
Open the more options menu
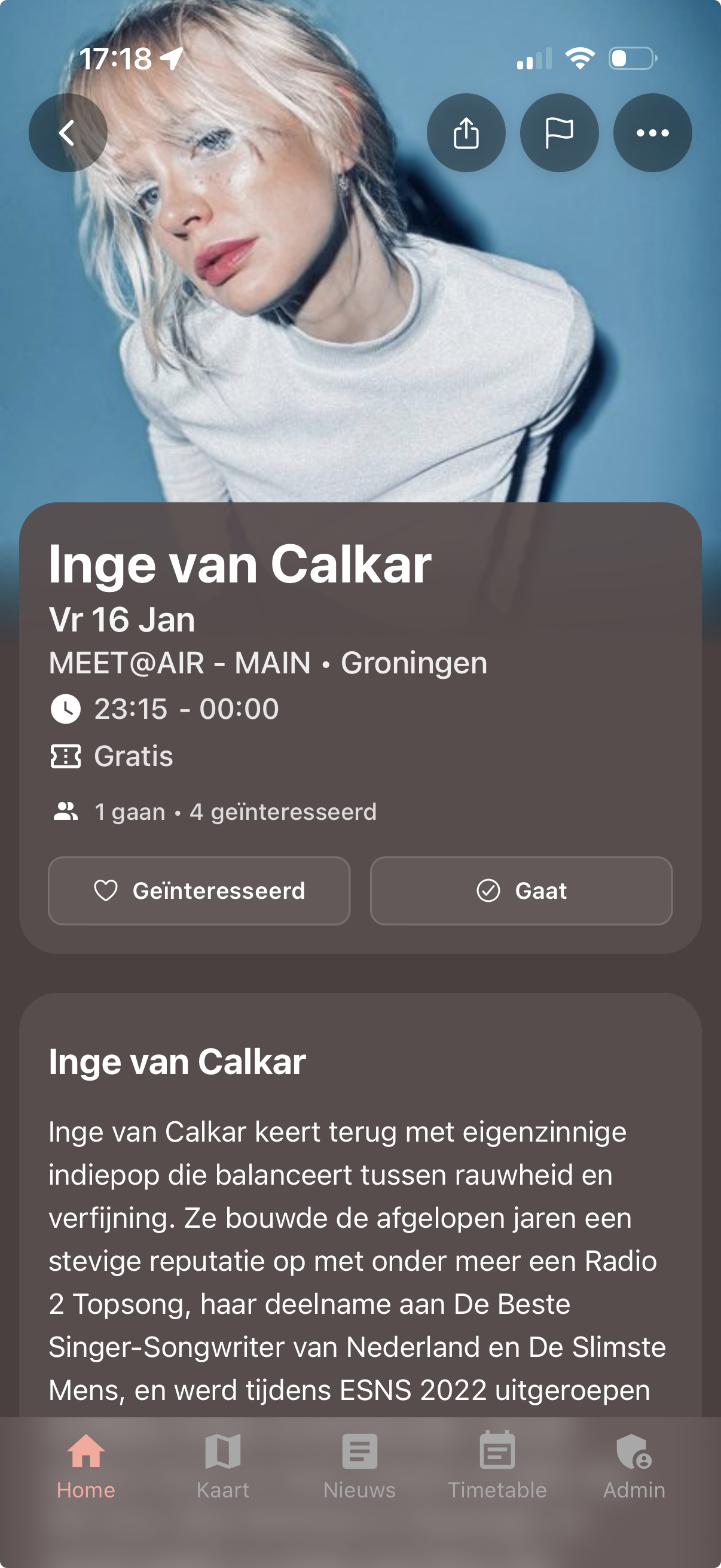tap(652, 133)
